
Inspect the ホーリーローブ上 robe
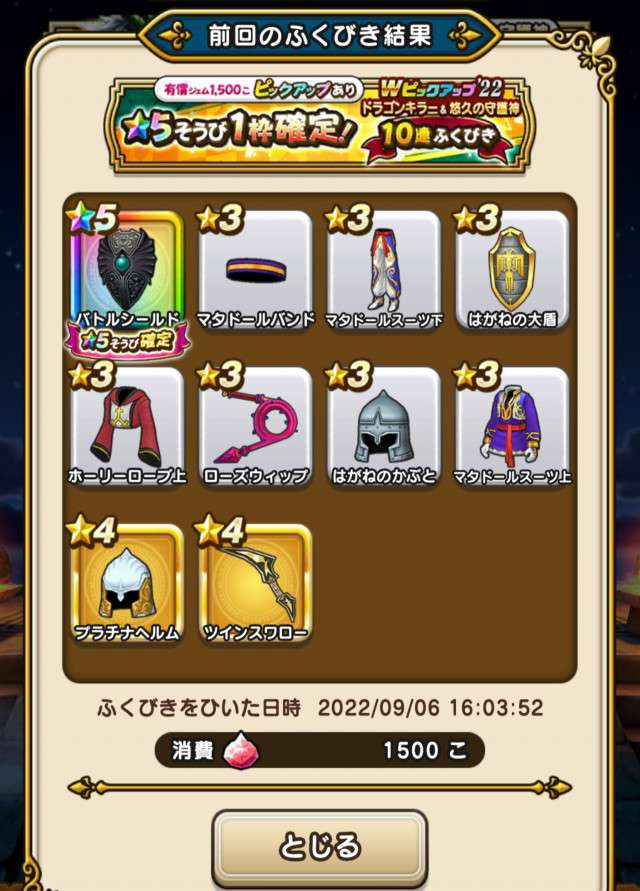click(x=127, y=423)
